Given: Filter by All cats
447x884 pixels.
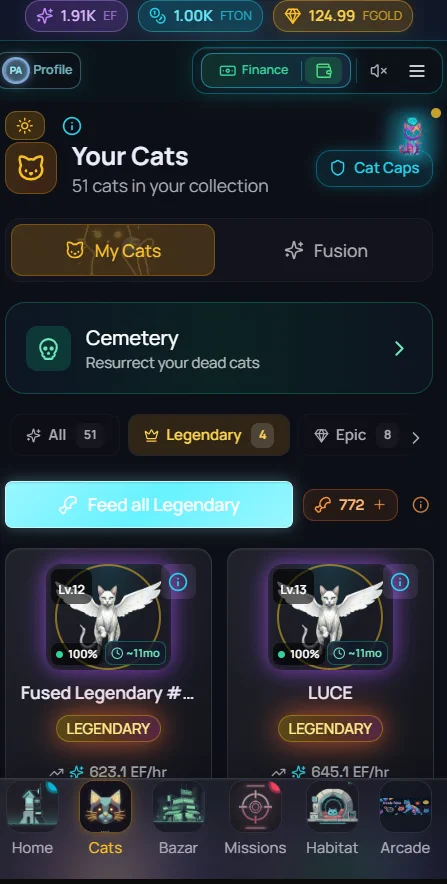Looking at the screenshot, I should [65, 435].
